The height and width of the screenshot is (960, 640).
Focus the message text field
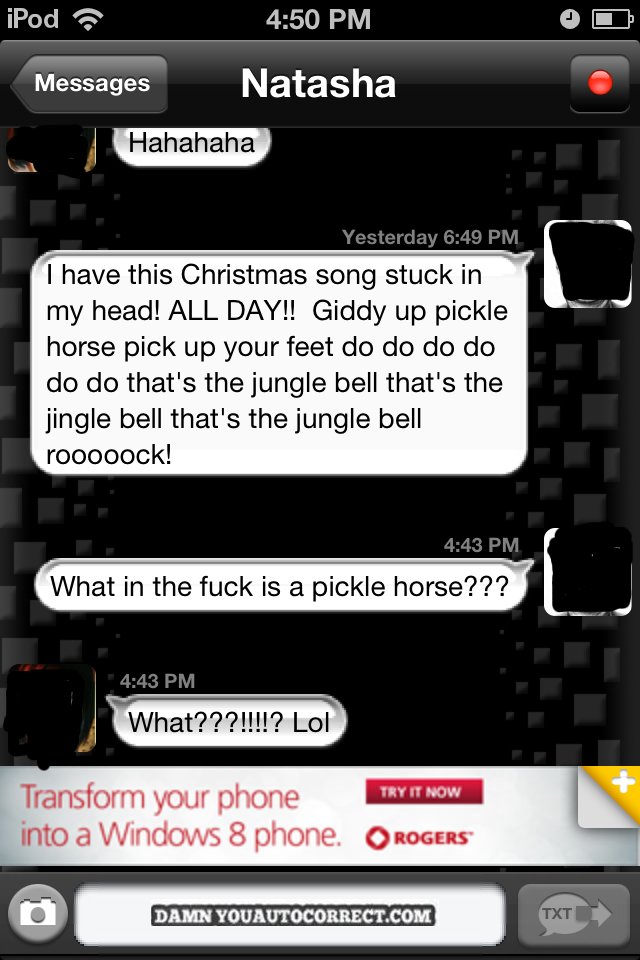tap(290, 914)
